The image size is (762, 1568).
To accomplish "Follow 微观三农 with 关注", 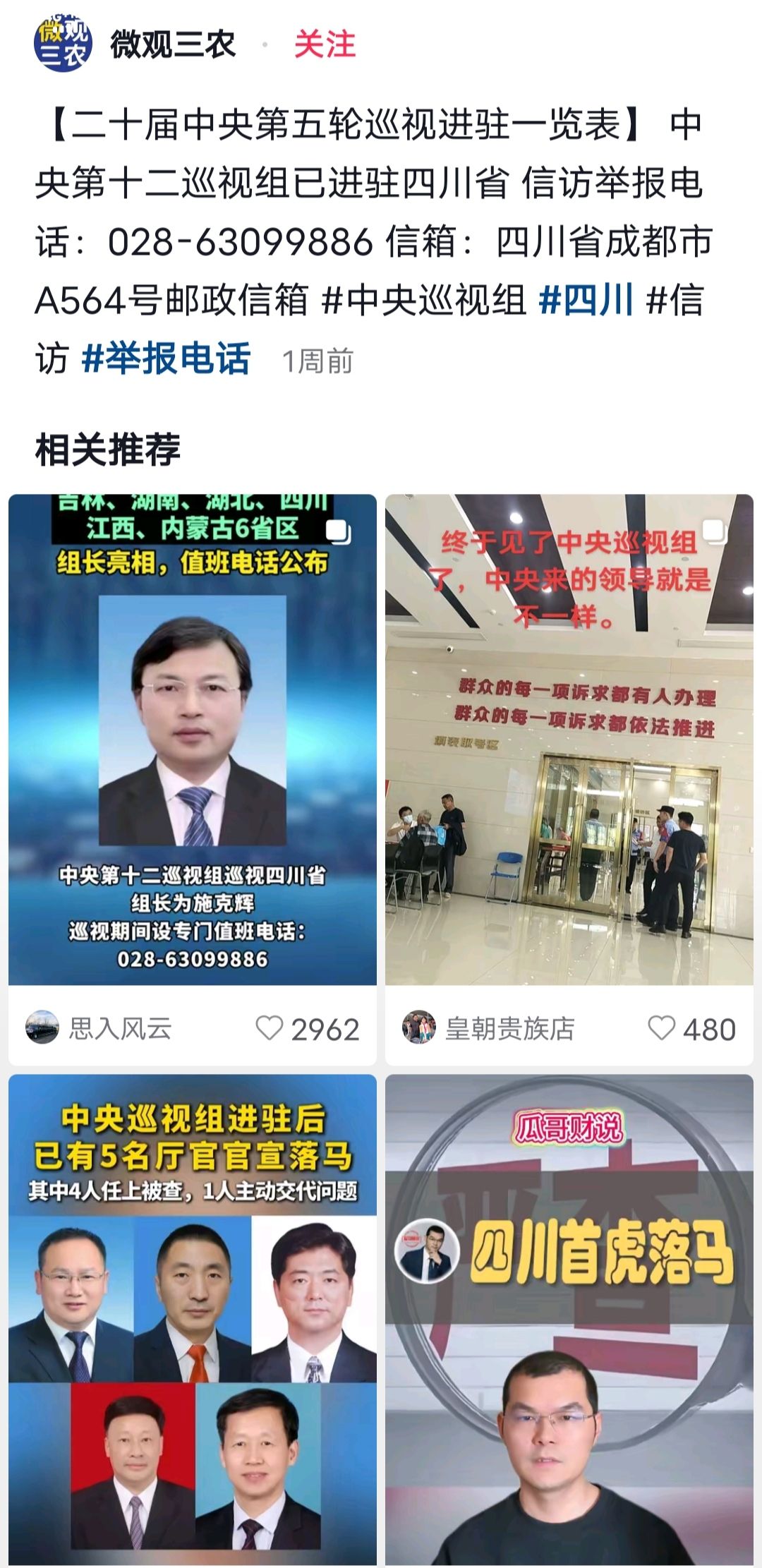I will (x=325, y=44).
